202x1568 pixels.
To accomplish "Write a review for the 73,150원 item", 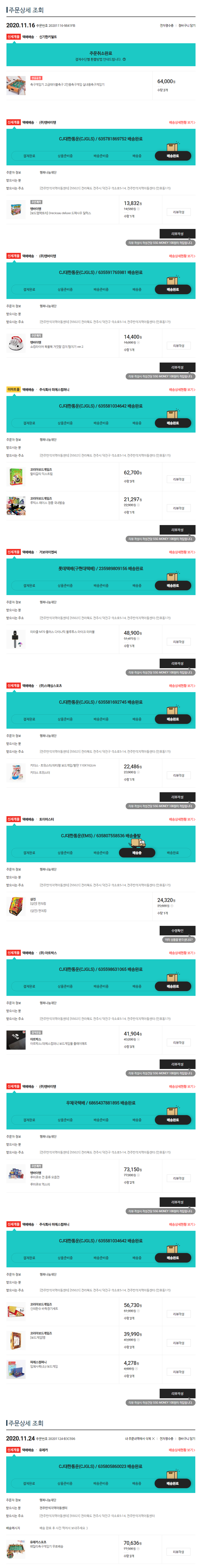I will (178, 1178).
